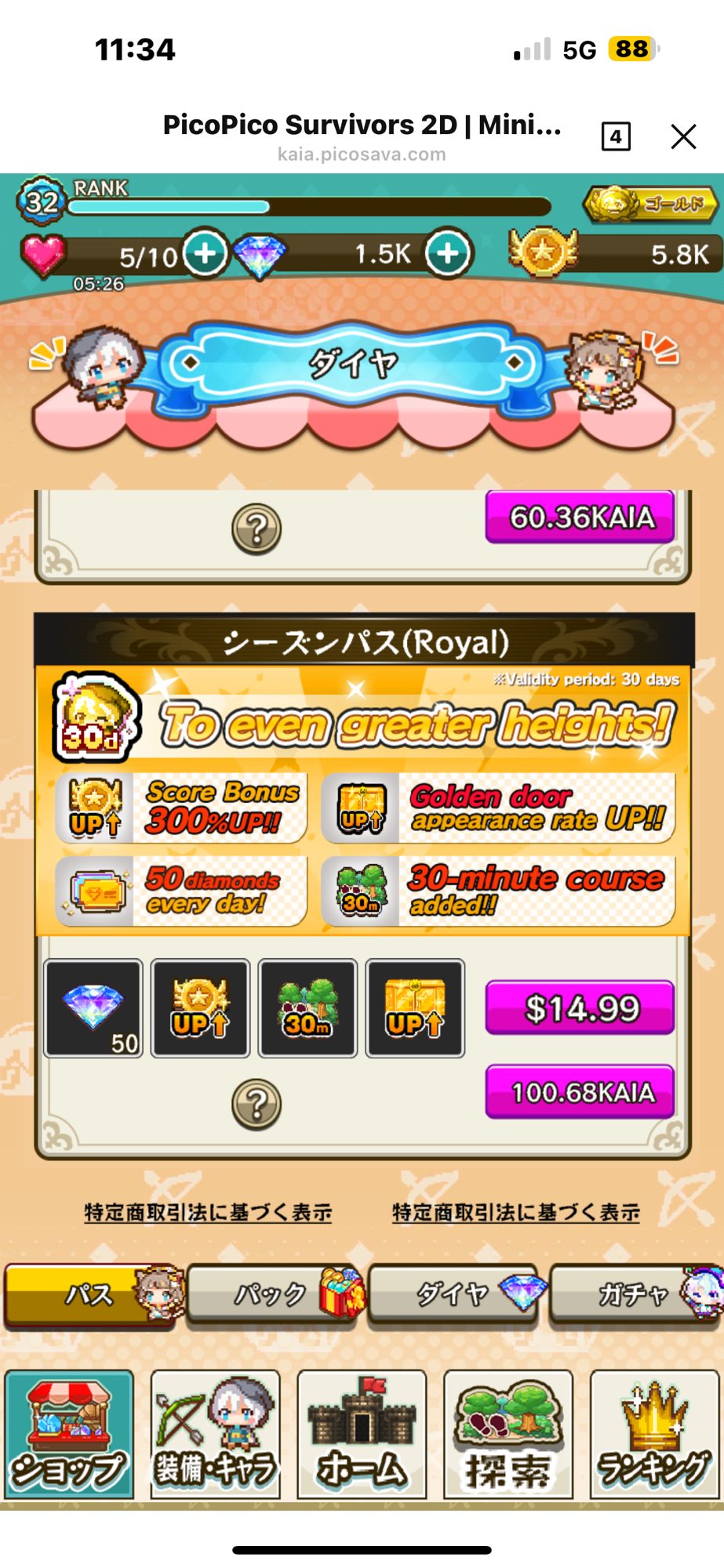Open the right 特定商取引法に基づく表示 link
Screen dimensions: 724x1568
pyautogui.click(x=515, y=1213)
